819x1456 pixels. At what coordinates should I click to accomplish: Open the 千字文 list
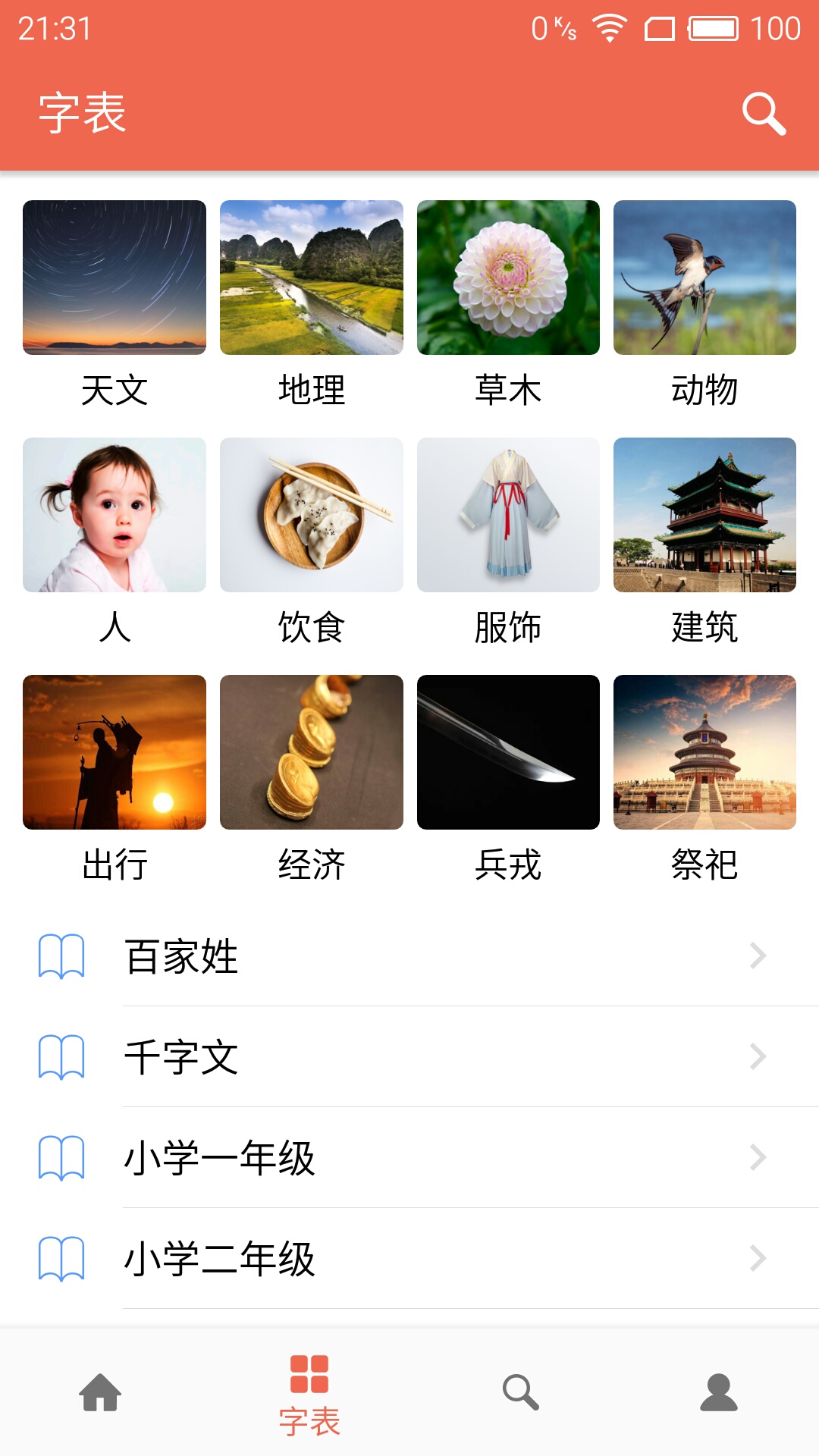point(409,1057)
